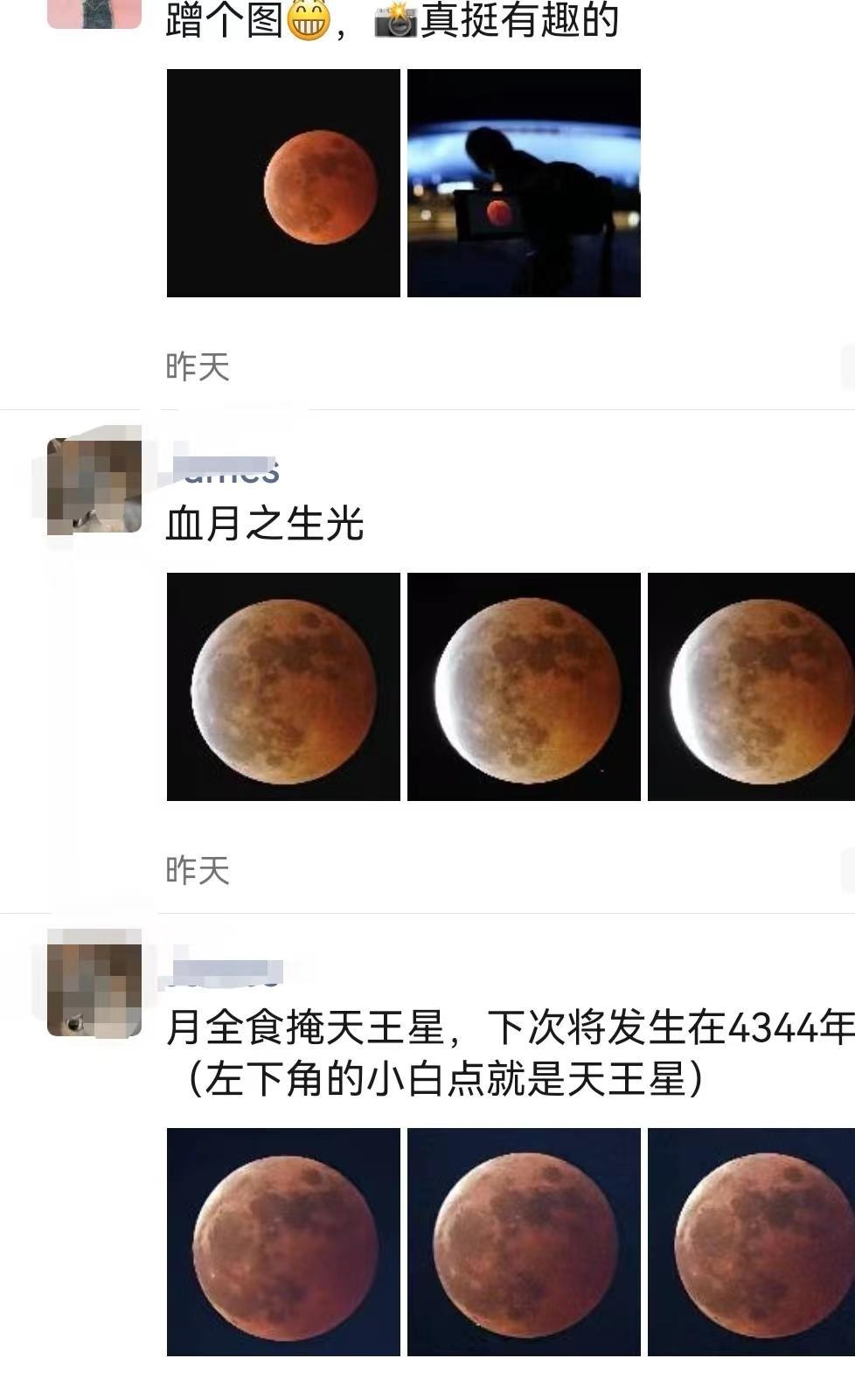Open the third photo in the 月全食掩天王星 post

click(751, 1242)
